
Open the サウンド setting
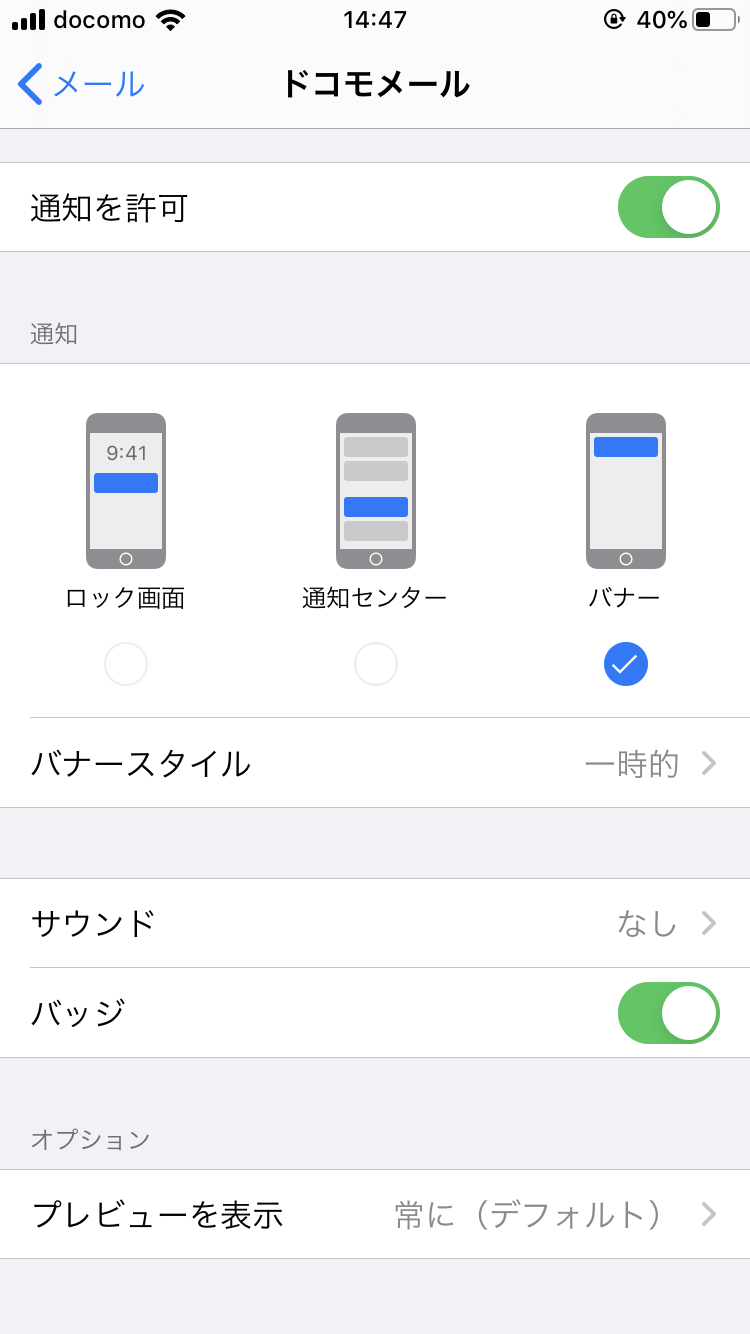375,923
